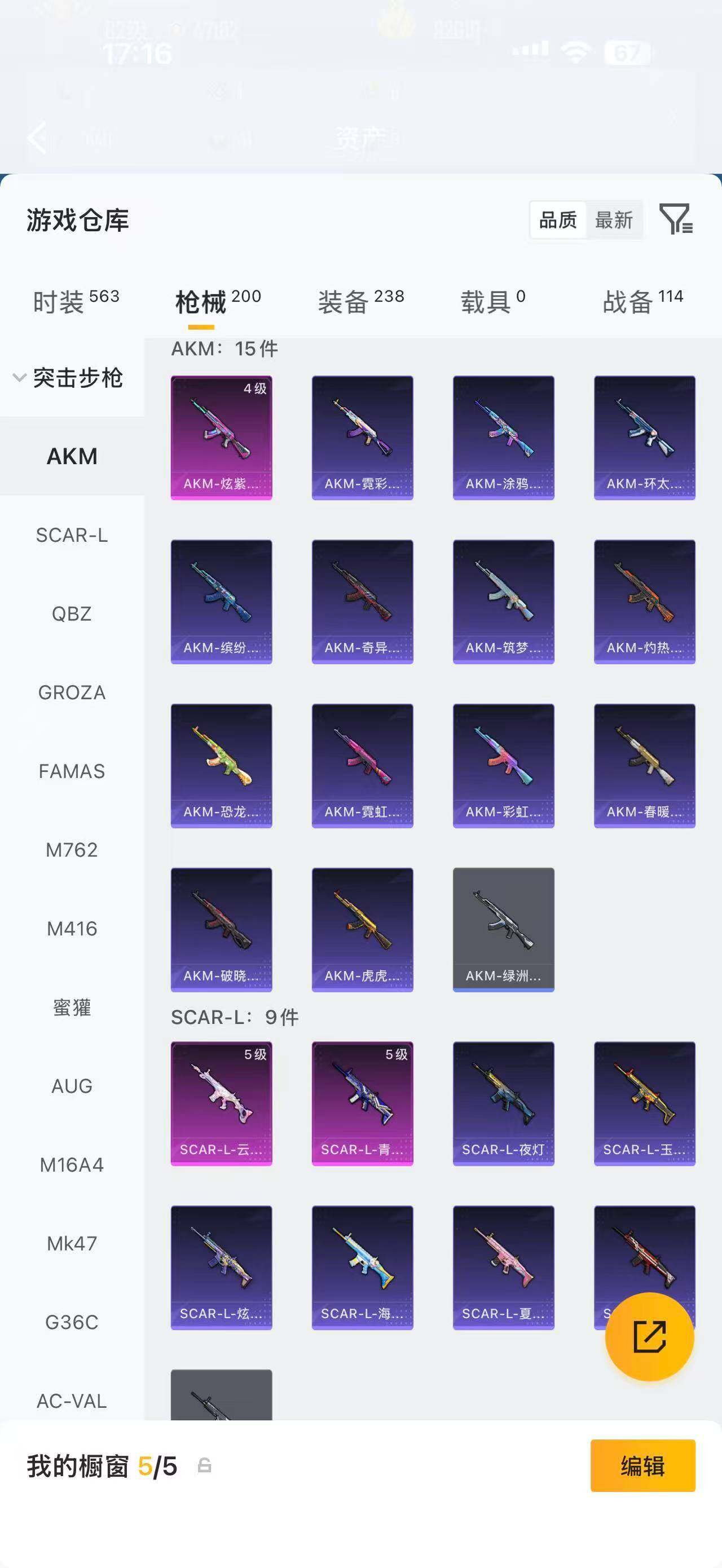
Task: Switch the sort order to 最新
Action: coord(614,220)
